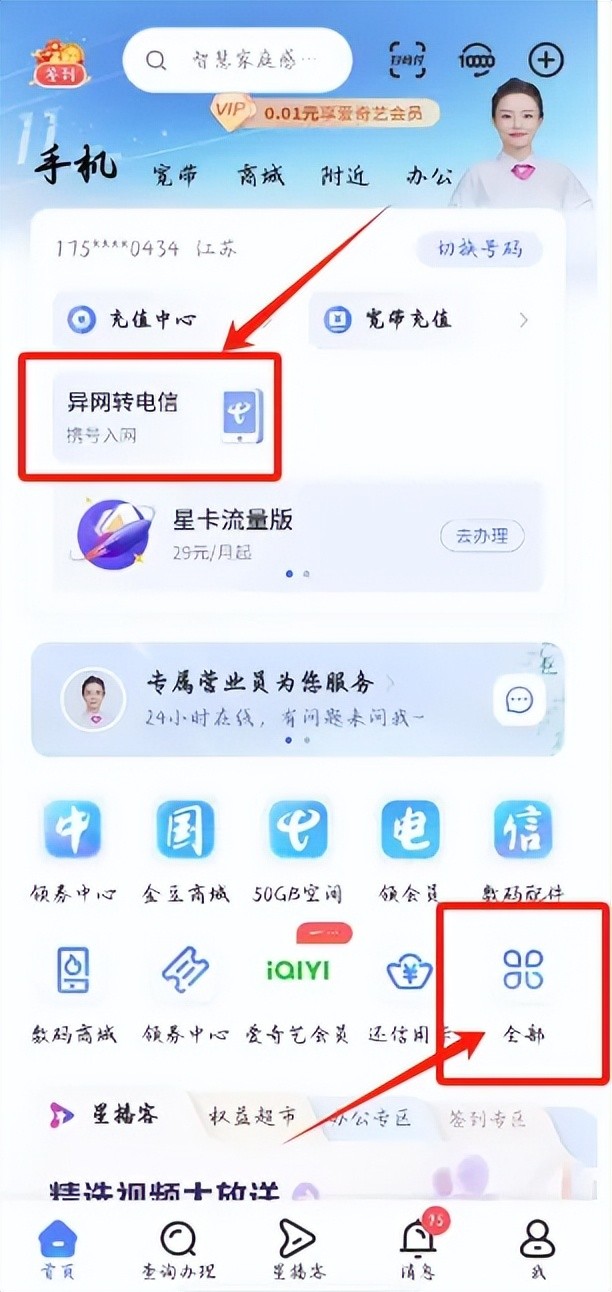Open the scan code icon

tap(407, 60)
